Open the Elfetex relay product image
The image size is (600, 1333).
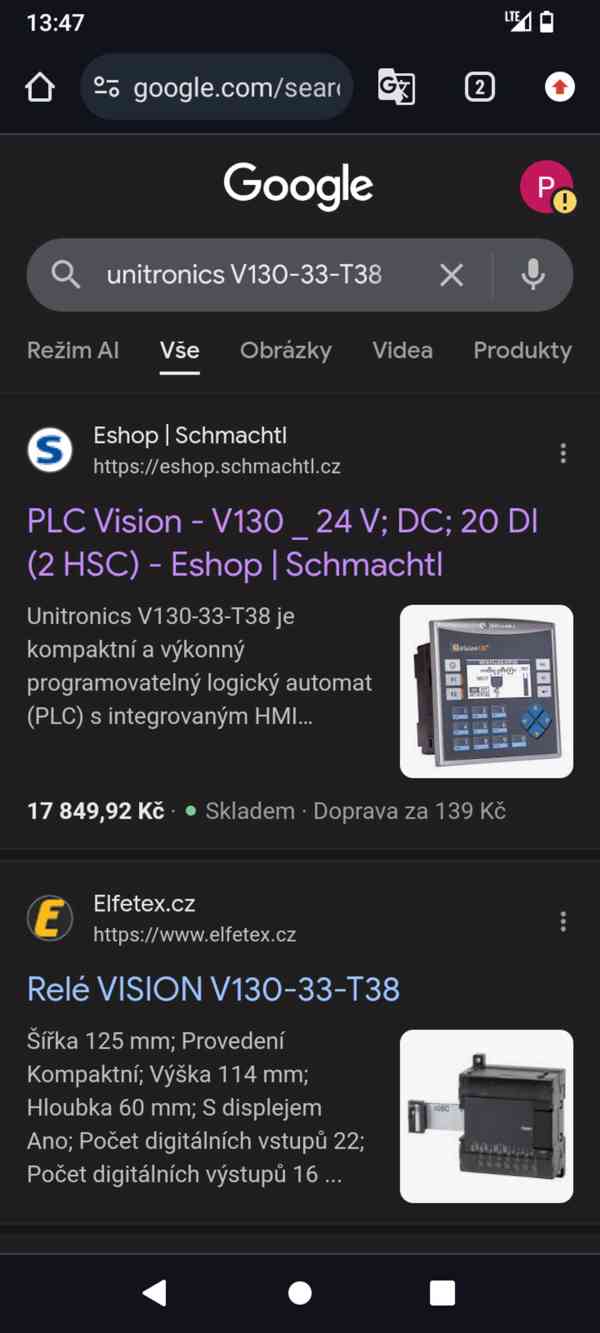[486, 1116]
